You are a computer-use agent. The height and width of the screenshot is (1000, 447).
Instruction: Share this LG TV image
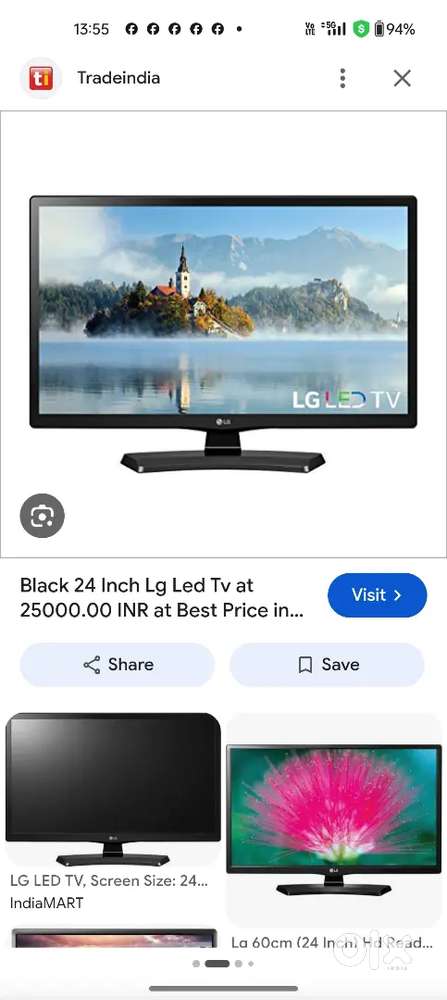tap(117, 665)
